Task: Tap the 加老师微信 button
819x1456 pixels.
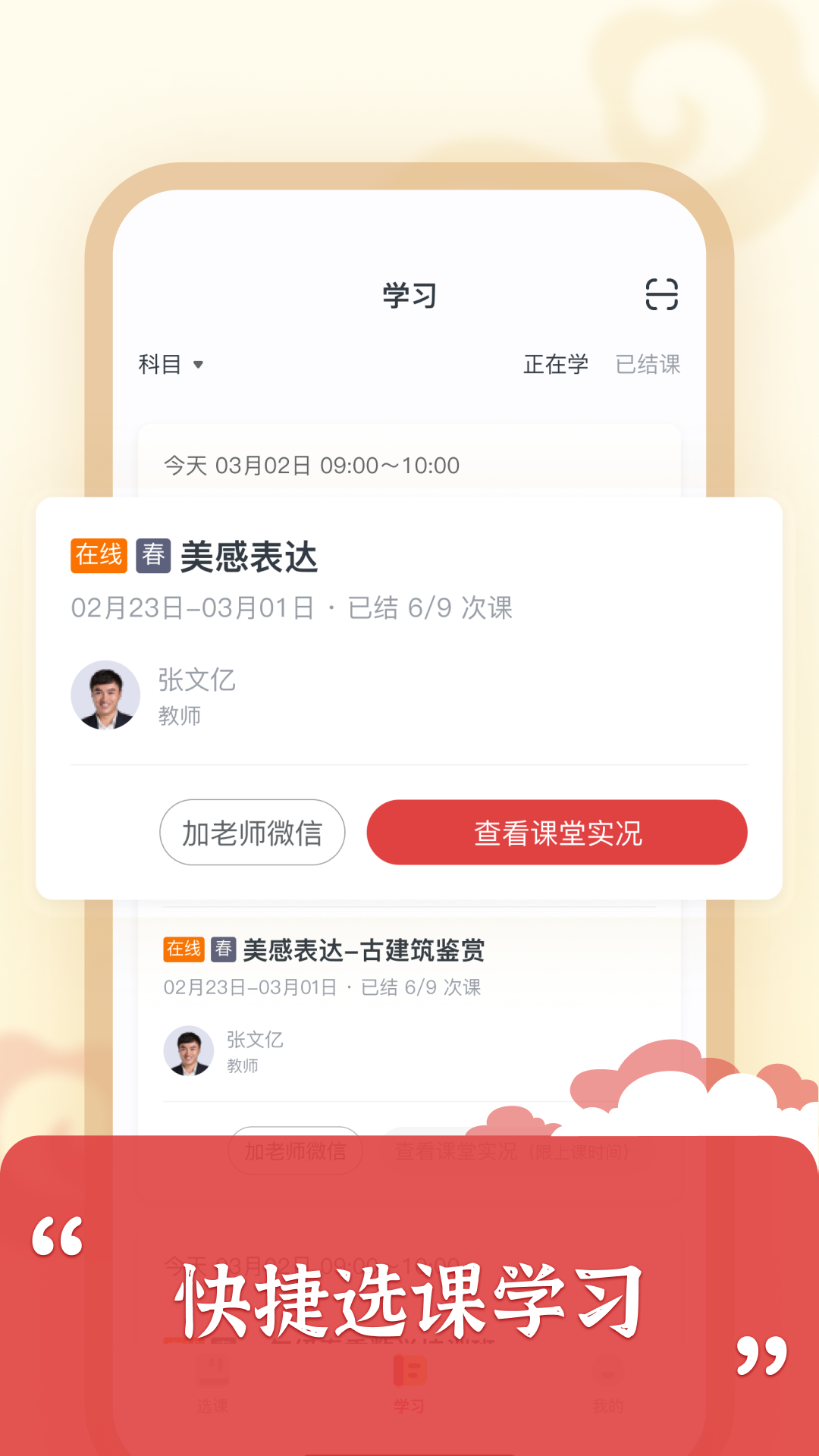Action: 253,832
